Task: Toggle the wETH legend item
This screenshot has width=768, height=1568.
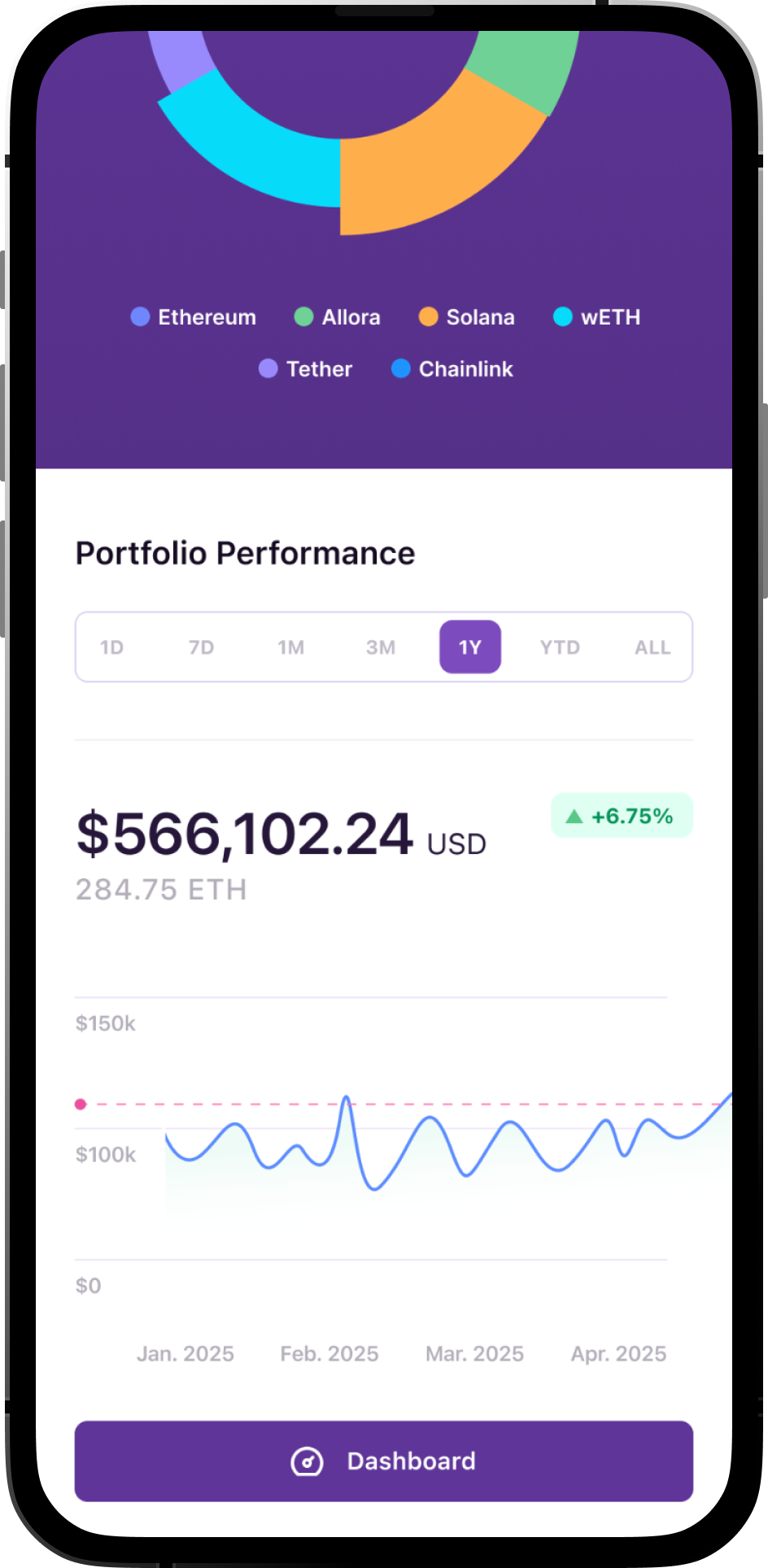Action: (597, 317)
